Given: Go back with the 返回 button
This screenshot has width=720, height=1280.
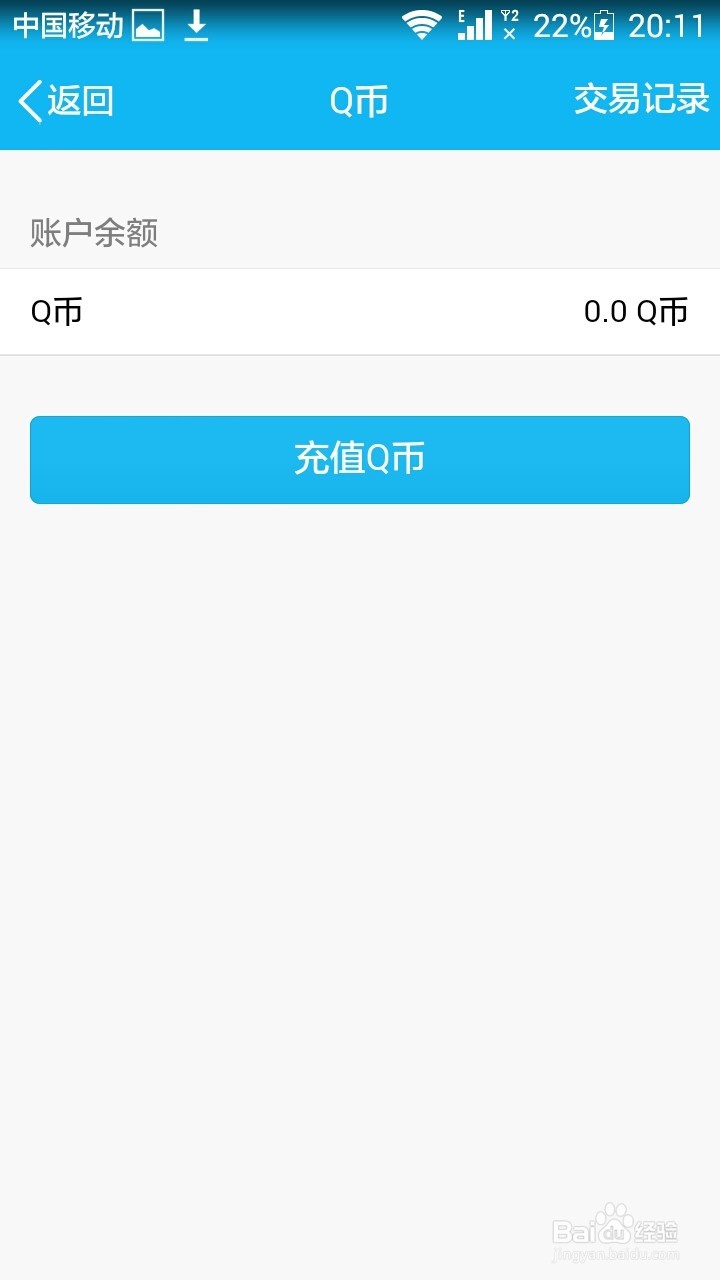Looking at the screenshot, I should tap(65, 100).
